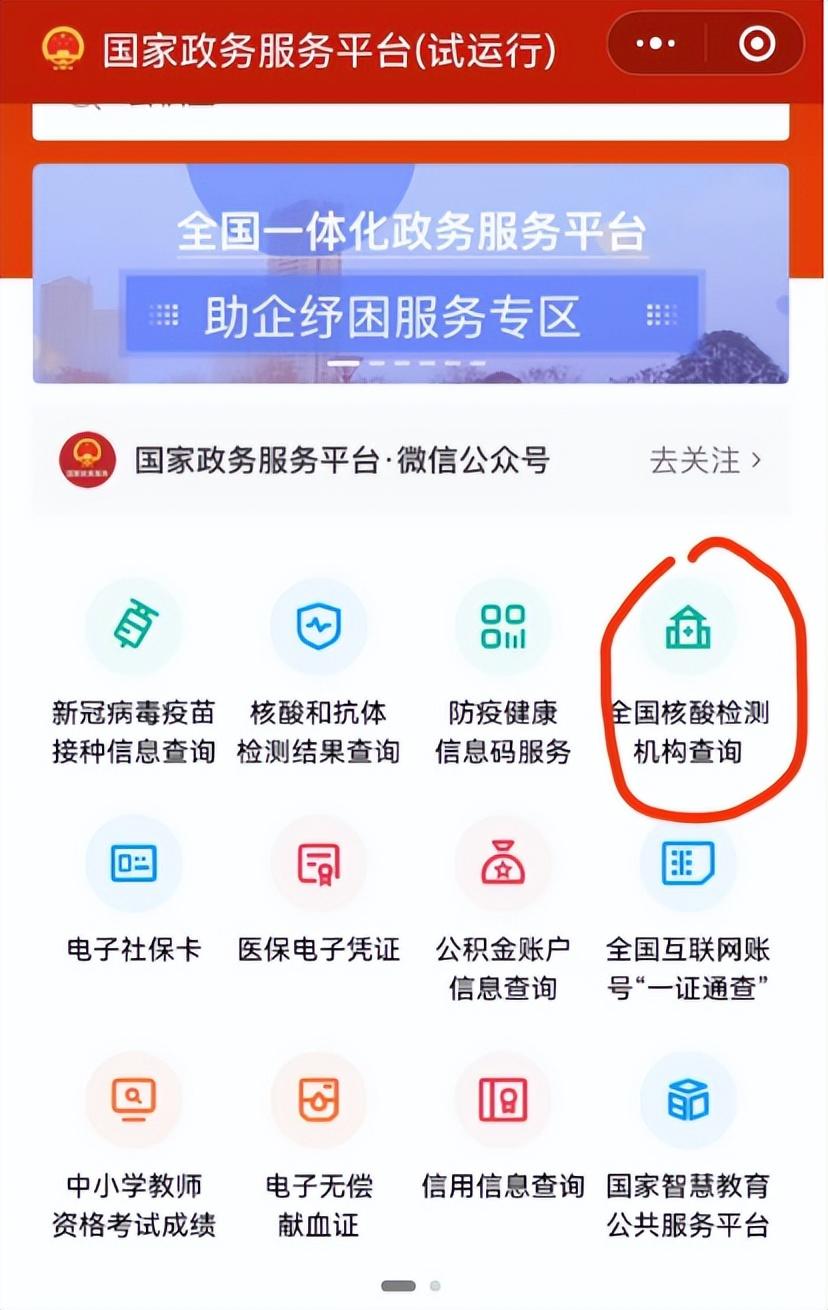Select 信用信息查询
The image size is (828, 1310).
503,1101
